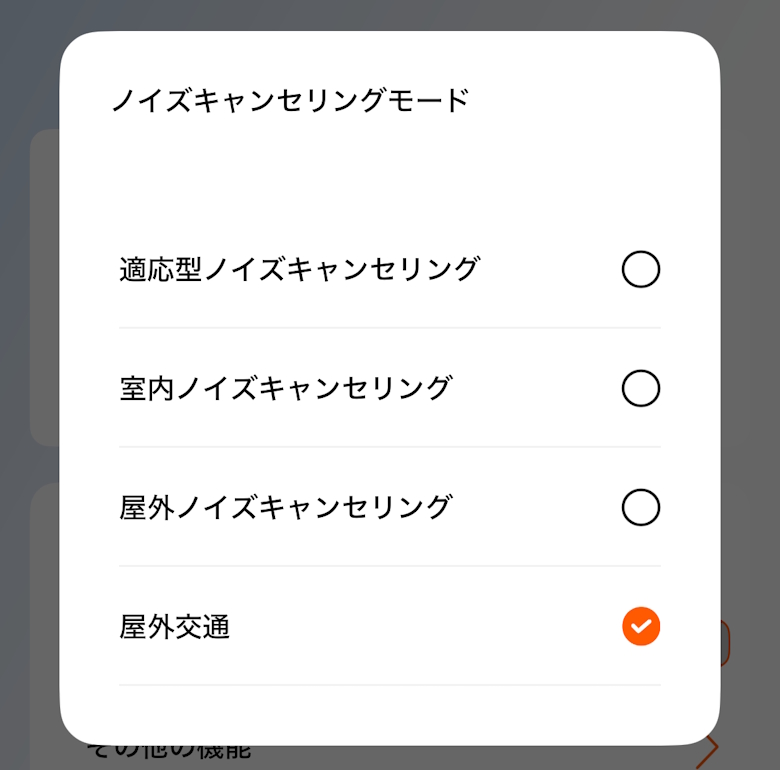Tap the checked 屋外交通 option
The width and height of the screenshot is (780, 770).
(640, 627)
